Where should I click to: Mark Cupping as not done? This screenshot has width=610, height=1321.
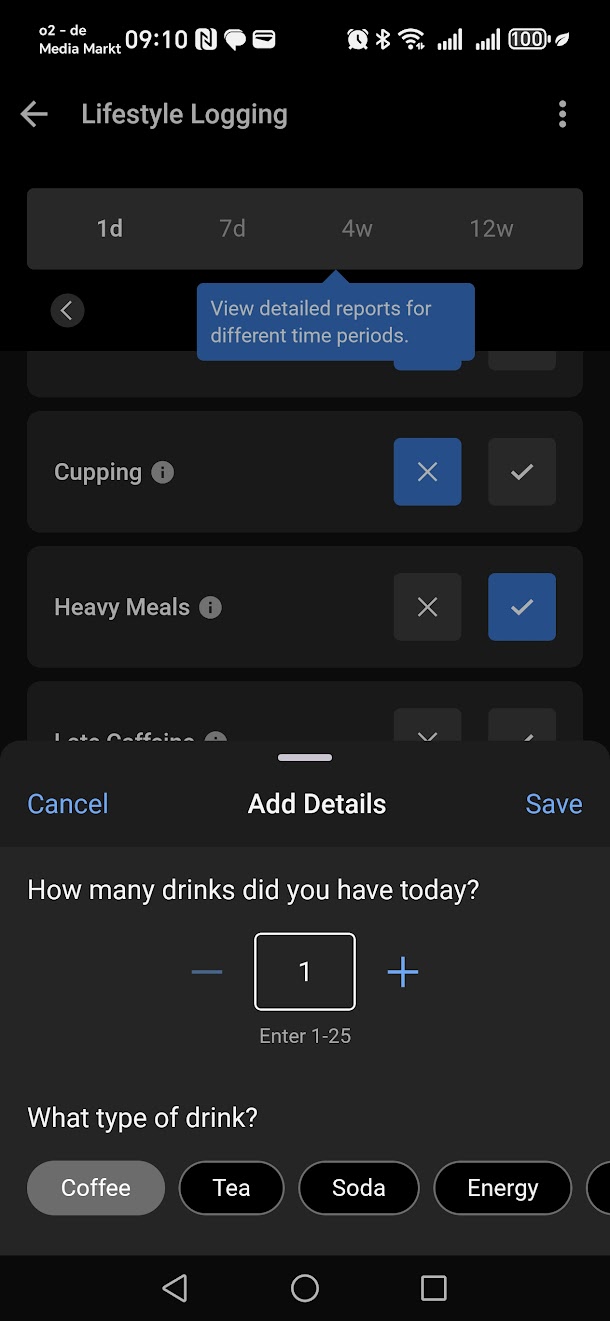[x=427, y=472]
